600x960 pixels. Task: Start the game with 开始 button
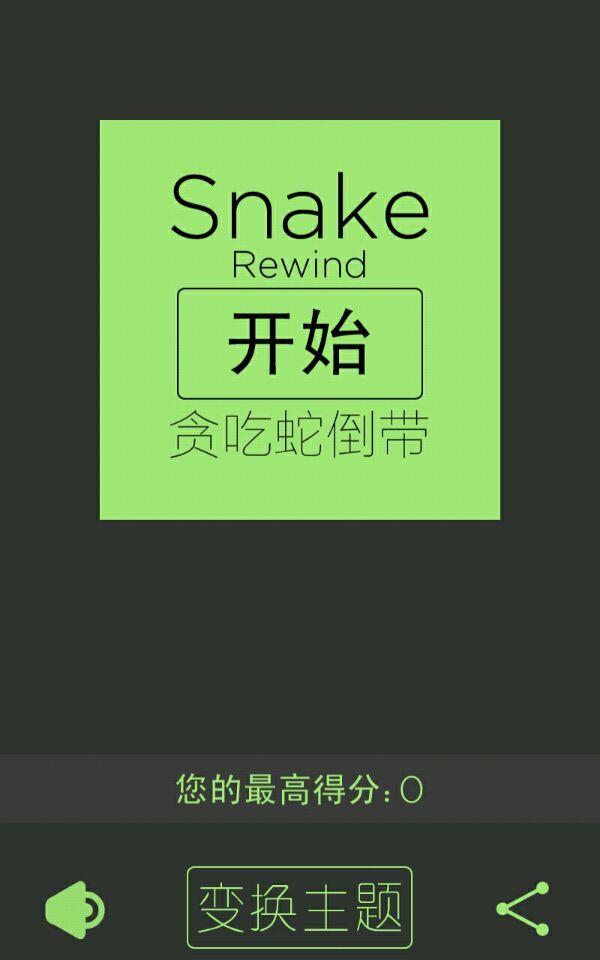300,343
